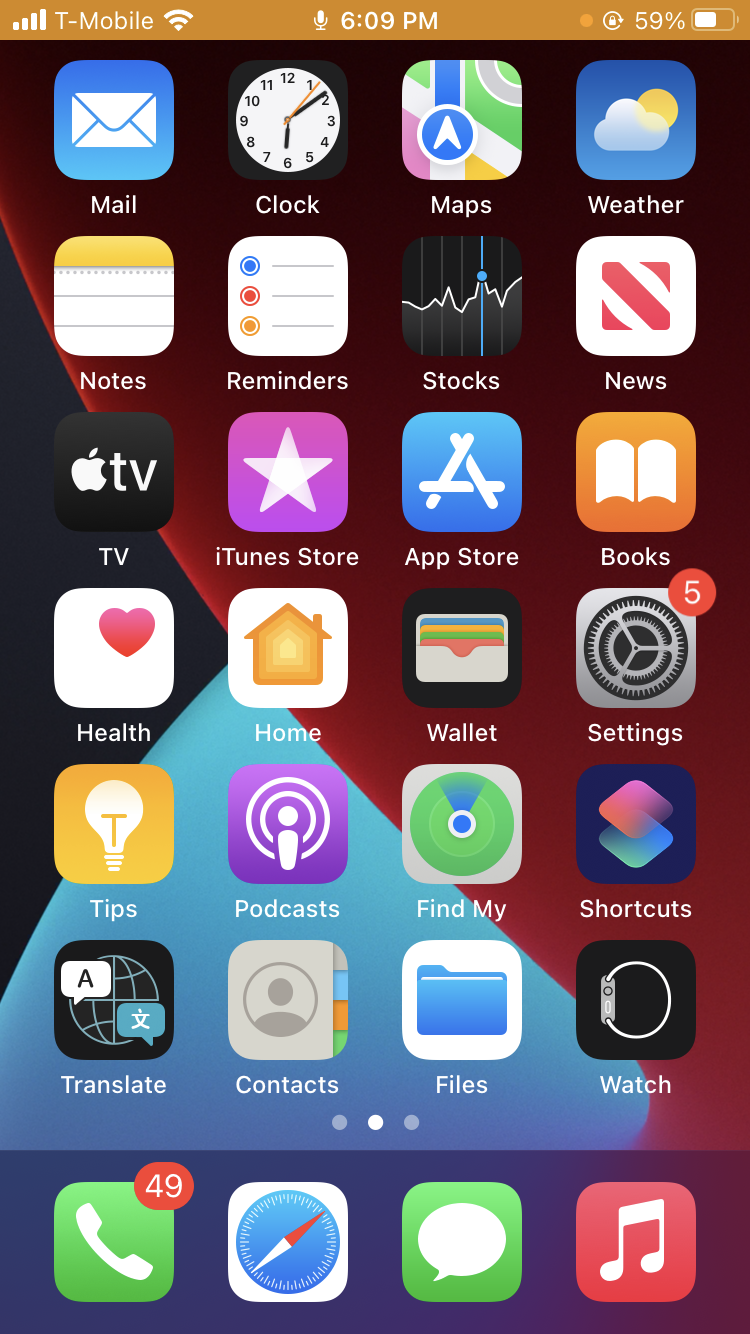This screenshot has height=1334, width=750.
Task: Check the Weather app
Action: [x=636, y=120]
